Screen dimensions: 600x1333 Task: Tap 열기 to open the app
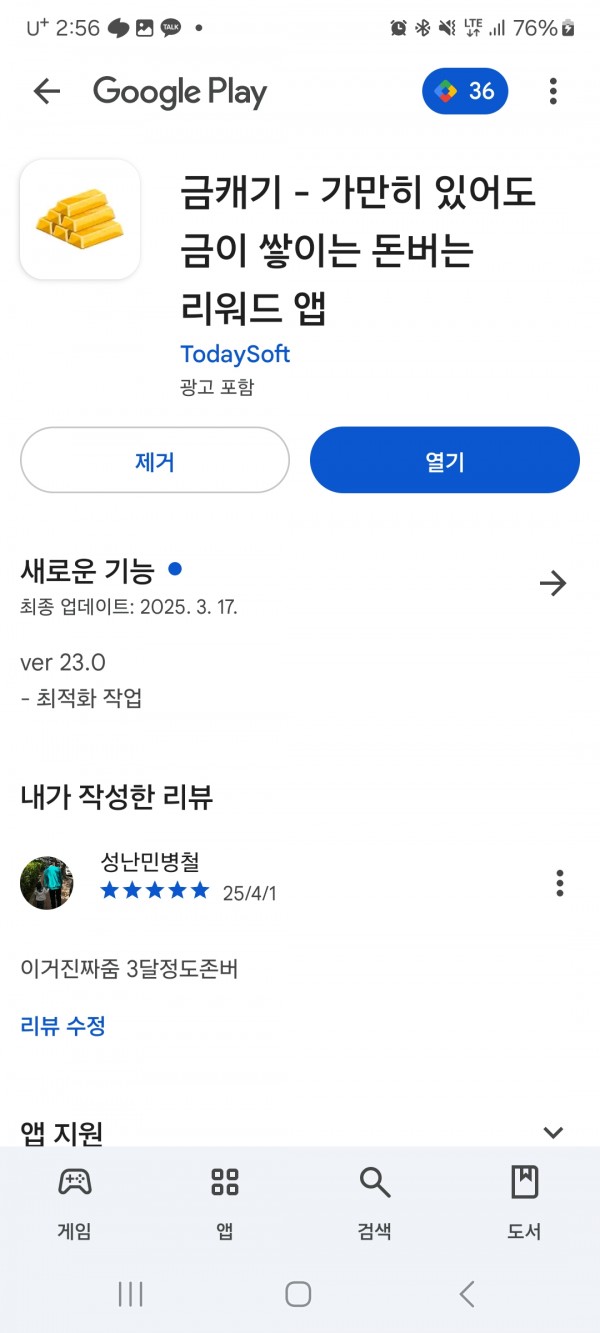[445, 460]
